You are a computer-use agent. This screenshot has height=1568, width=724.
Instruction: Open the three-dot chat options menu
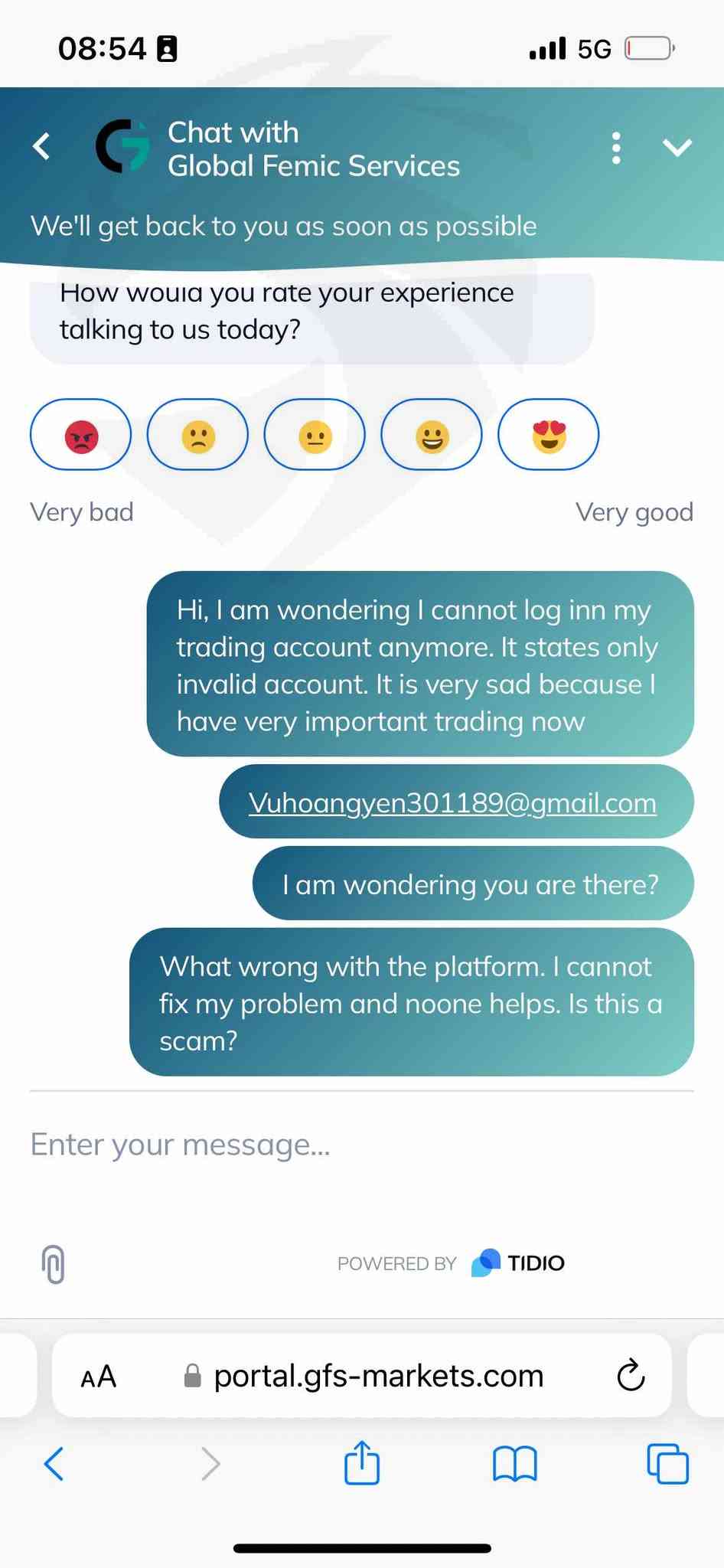[616, 148]
